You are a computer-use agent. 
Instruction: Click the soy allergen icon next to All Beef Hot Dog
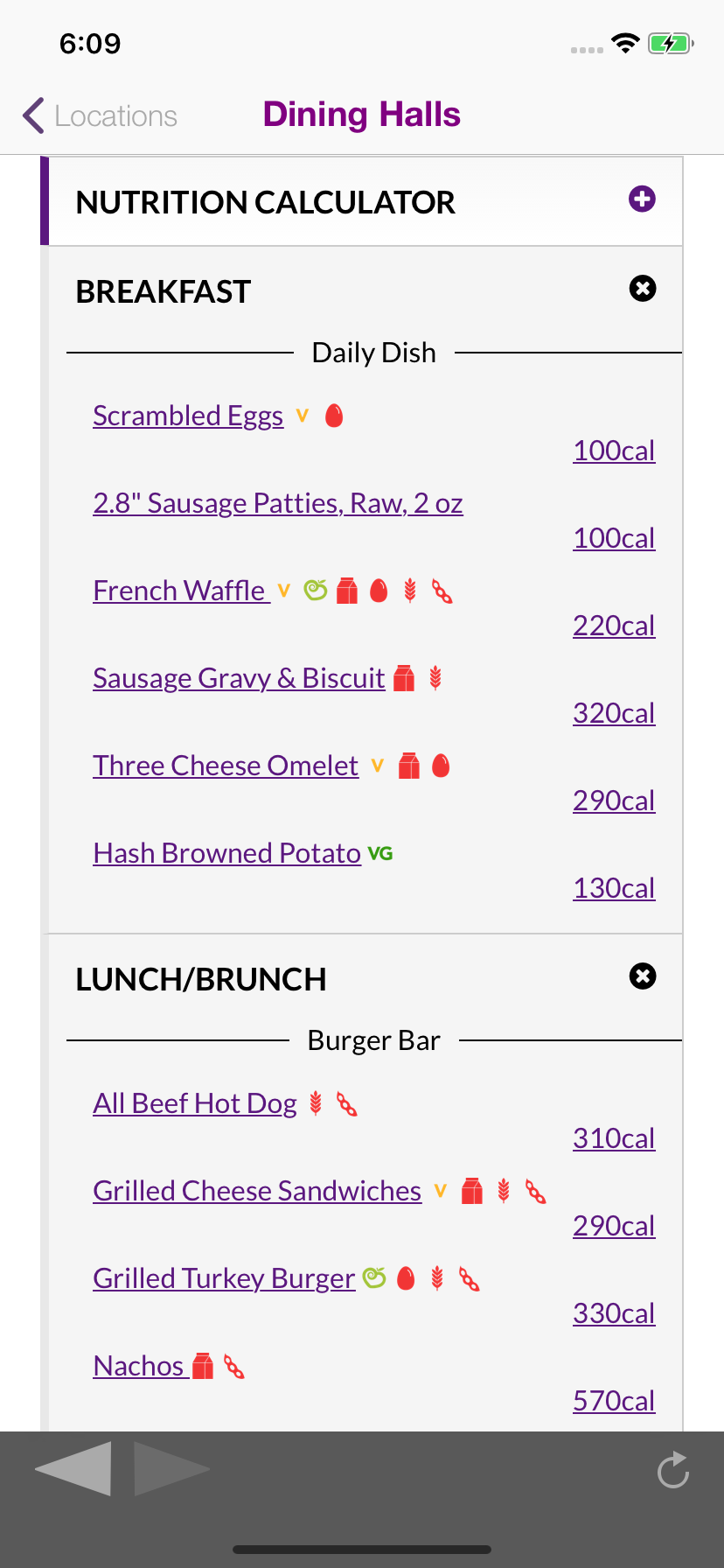point(348,1103)
